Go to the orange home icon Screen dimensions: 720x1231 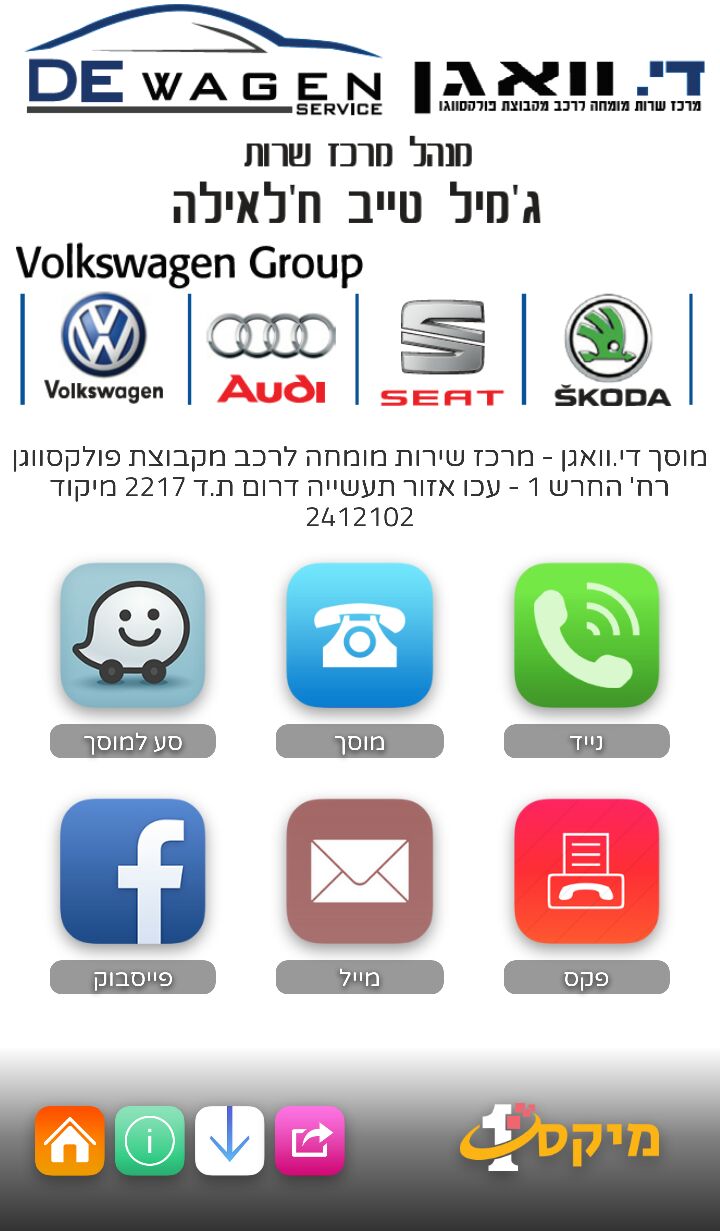click(x=70, y=1141)
